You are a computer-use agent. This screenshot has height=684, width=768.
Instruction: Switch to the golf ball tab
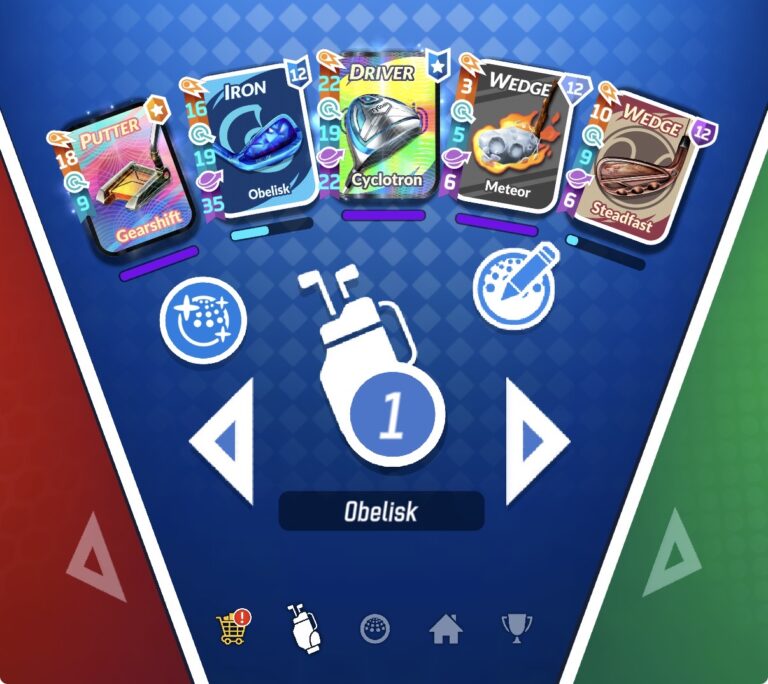coord(375,628)
